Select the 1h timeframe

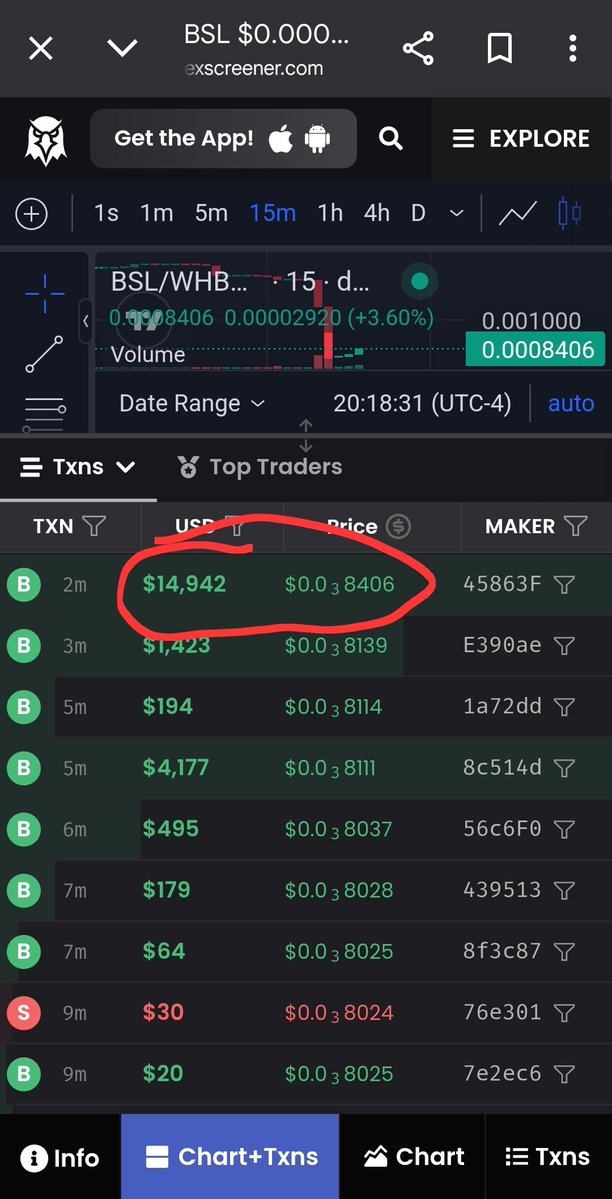coord(330,213)
